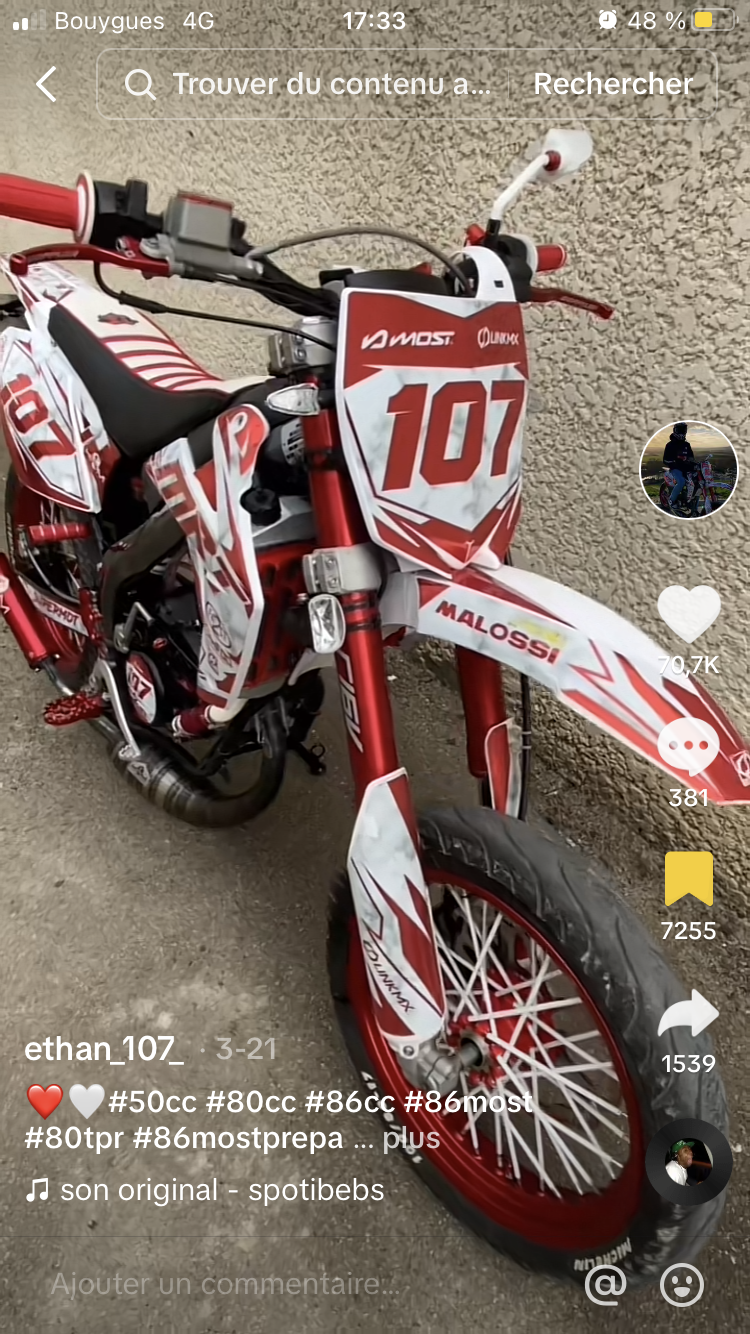Insert a mention with the @ icon
Image resolution: width=750 pixels, height=1334 pixels.
[x=605, y=1284]
